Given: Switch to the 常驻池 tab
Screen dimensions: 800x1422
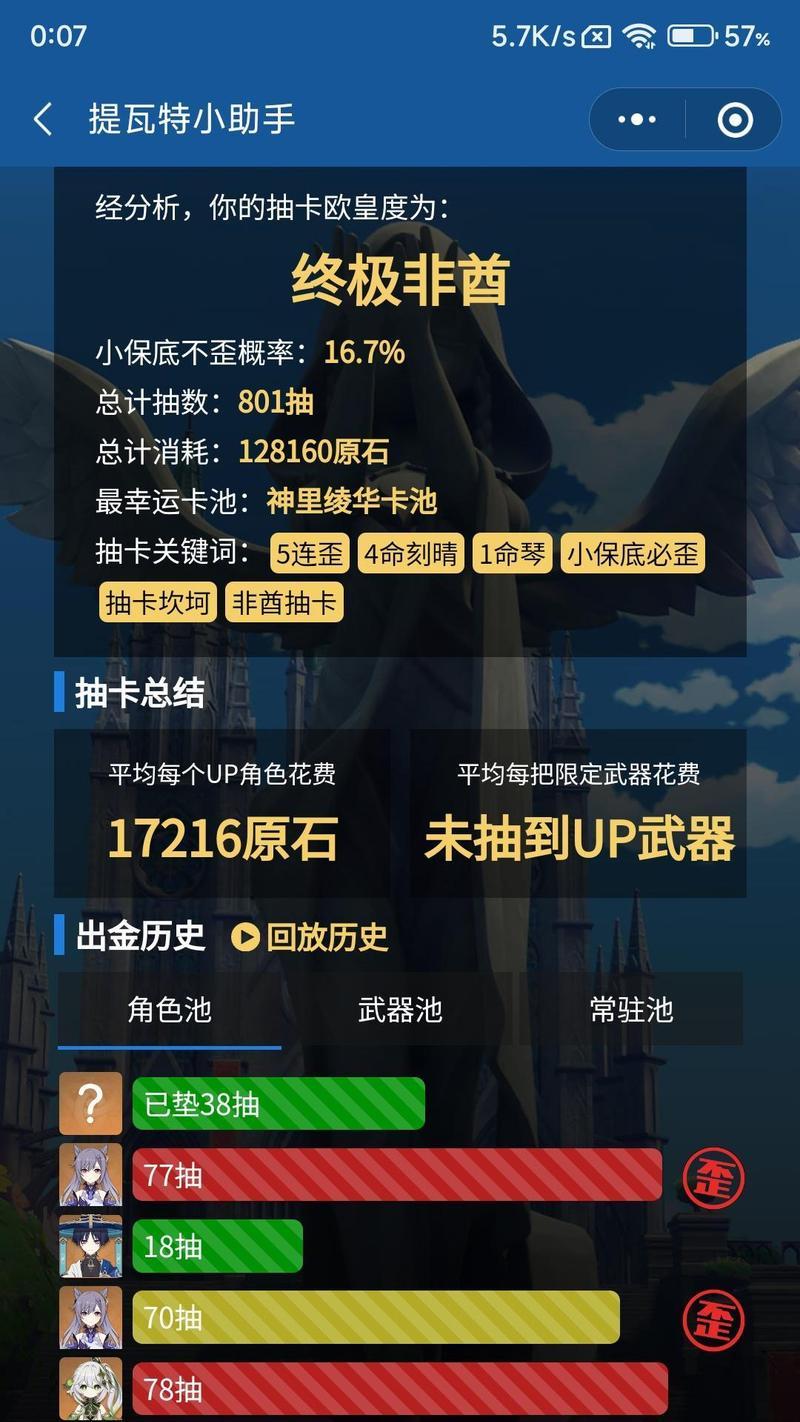Looking at the screenshot, I should 631,1010.
